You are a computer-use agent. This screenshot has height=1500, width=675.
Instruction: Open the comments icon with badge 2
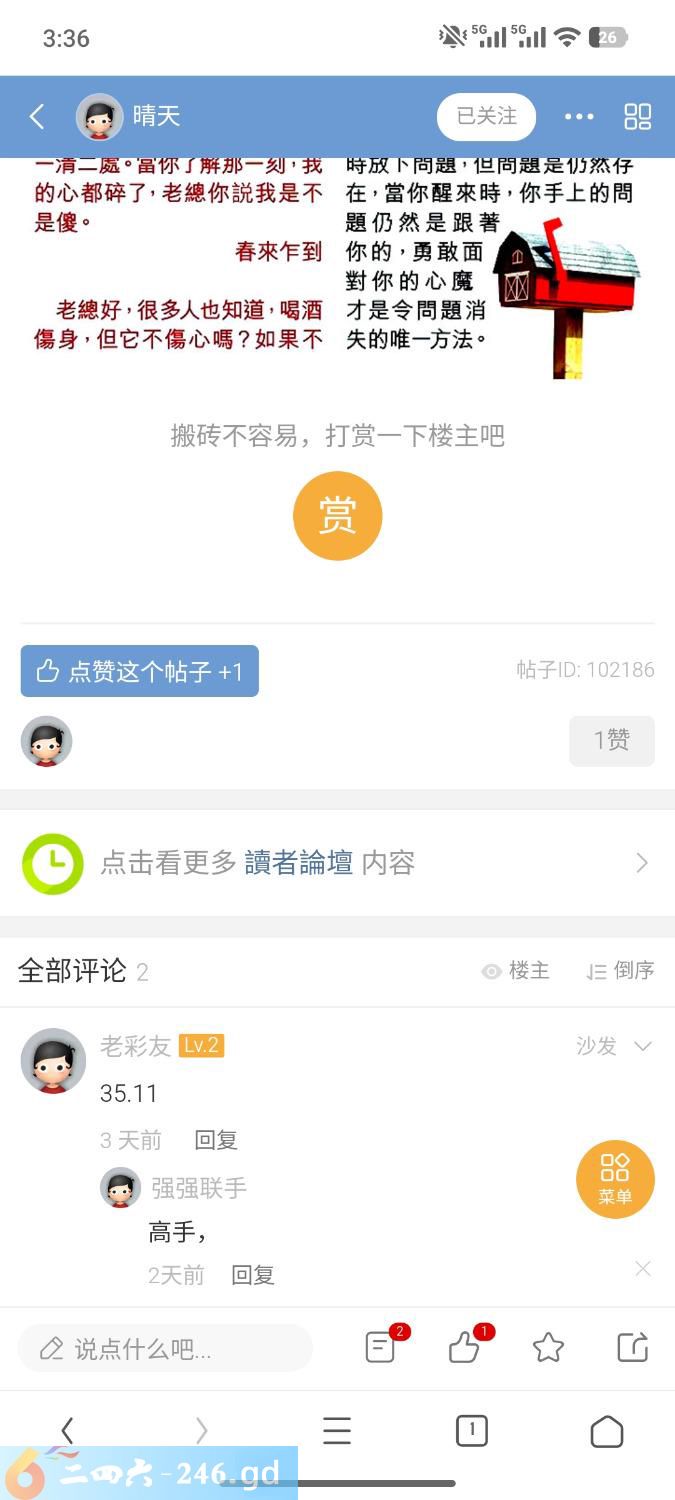tap(382, 1347)
